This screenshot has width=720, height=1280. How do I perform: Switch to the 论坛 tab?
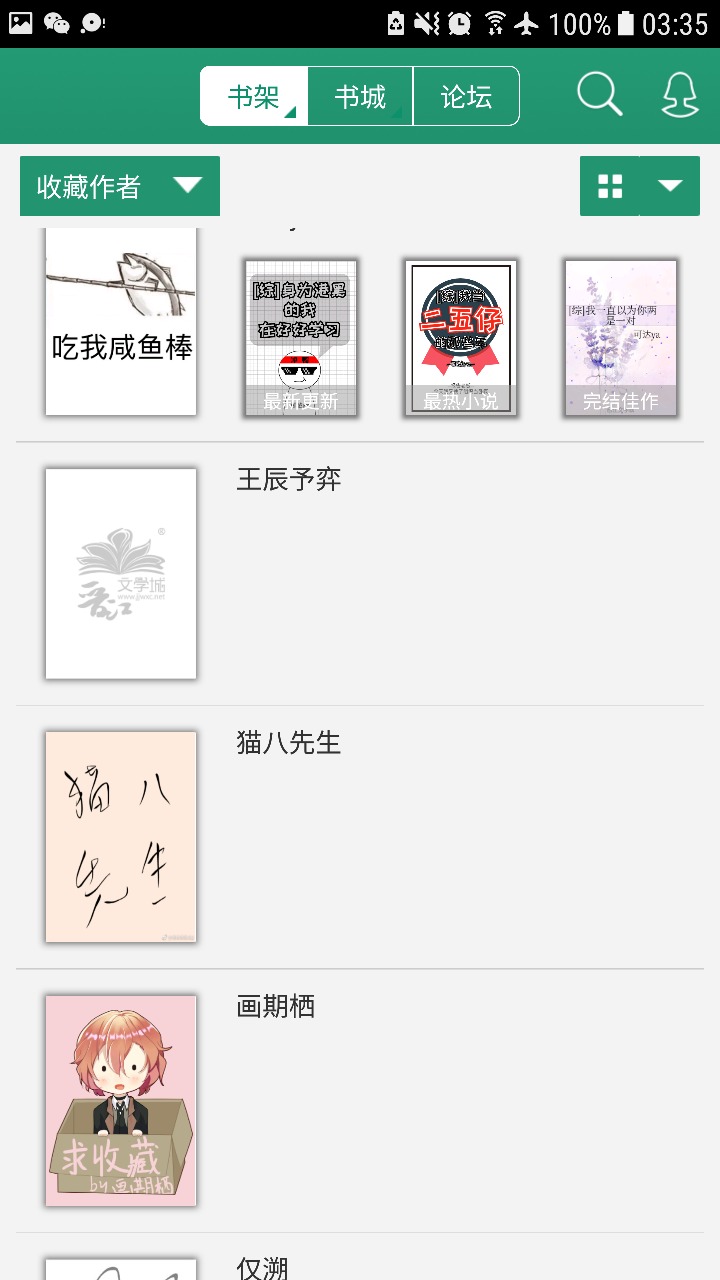click(466, 97)
